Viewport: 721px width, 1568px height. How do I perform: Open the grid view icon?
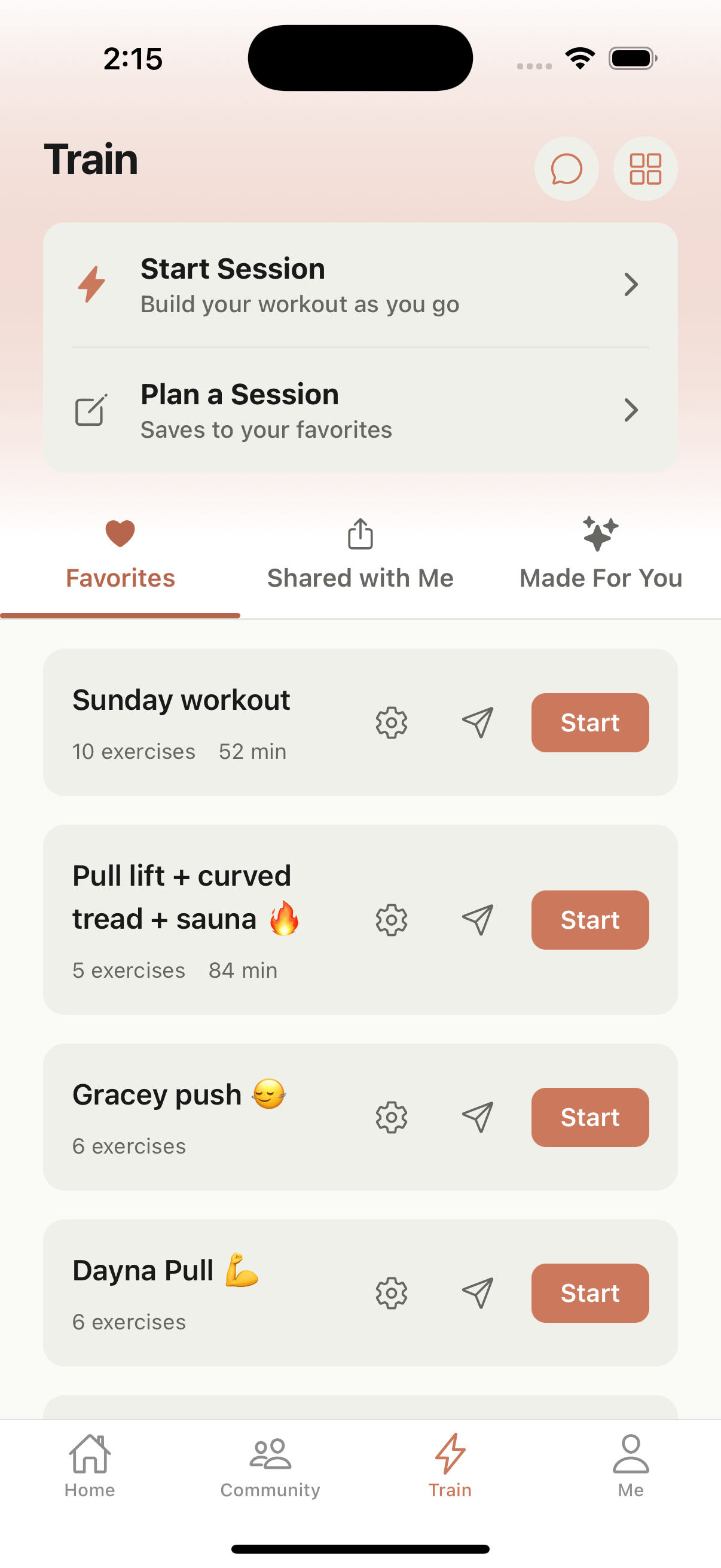pyautogui.click(x=645, y=169)
